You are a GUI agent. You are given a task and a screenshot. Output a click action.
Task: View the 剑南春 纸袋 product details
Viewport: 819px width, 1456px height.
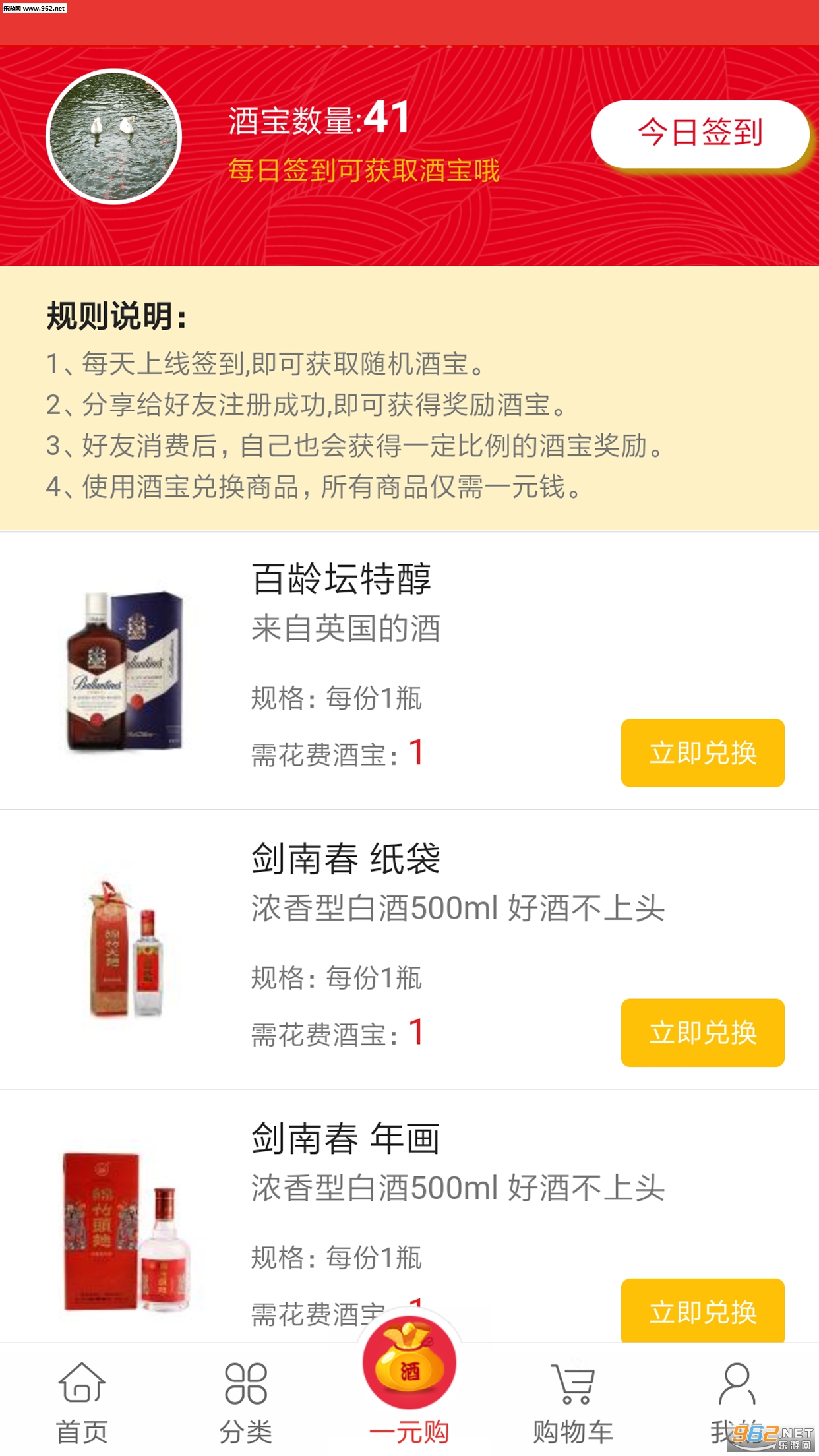pyautogui.click(x=346, y=859)
